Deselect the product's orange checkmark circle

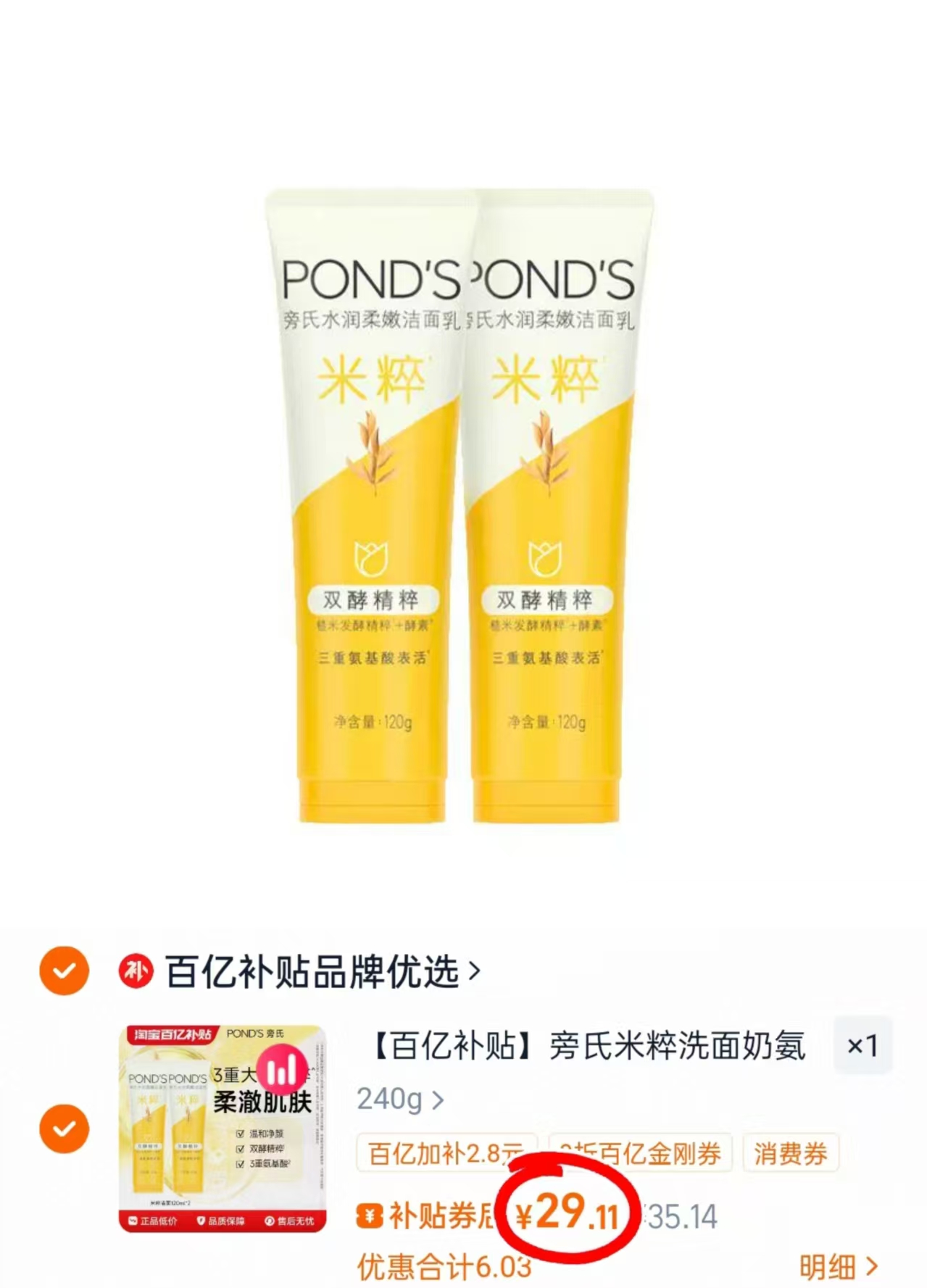point(65,1129)
